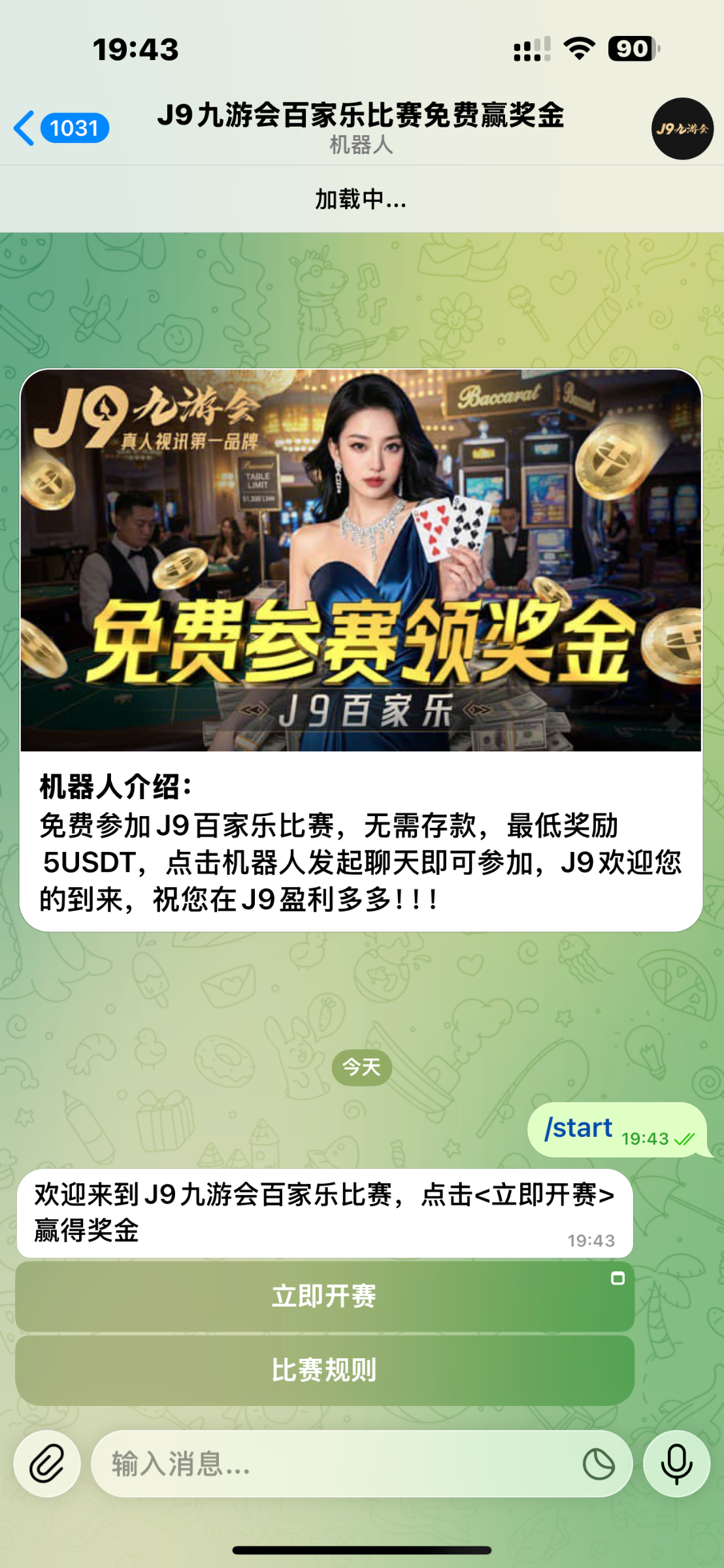Tap the /start command link

pyautogui.click(x=579, y=1128)
